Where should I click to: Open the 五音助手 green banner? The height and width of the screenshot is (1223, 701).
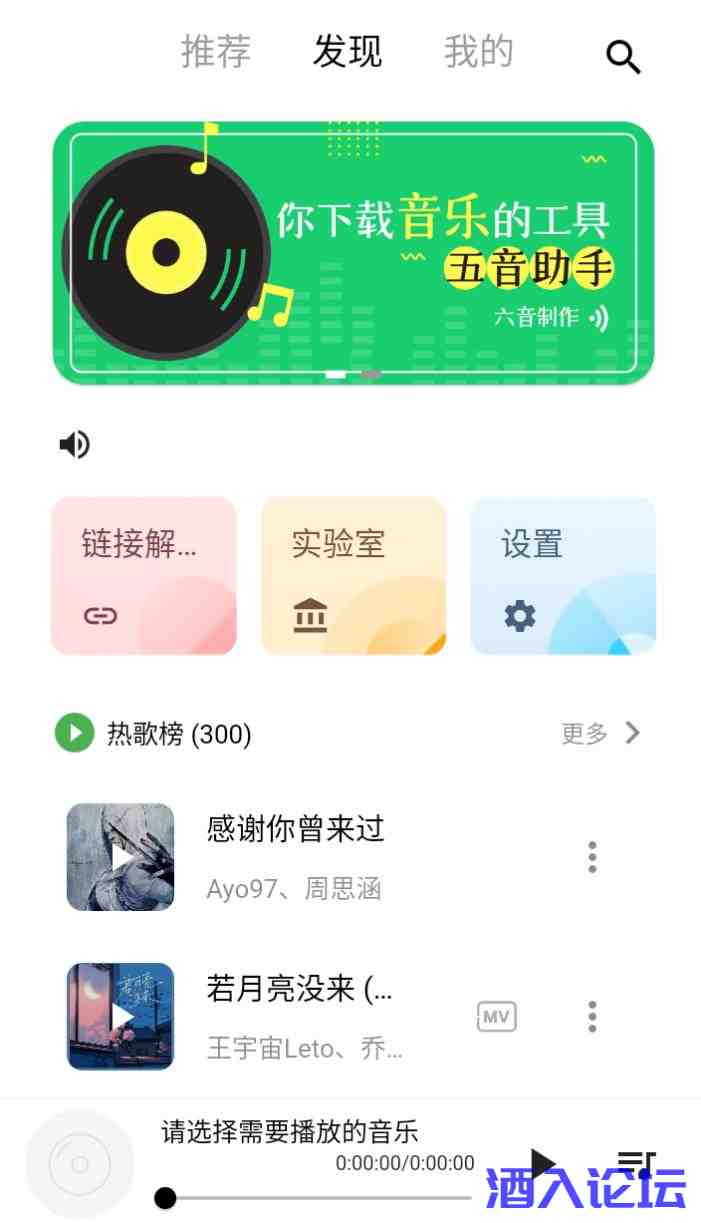[353, 253]
